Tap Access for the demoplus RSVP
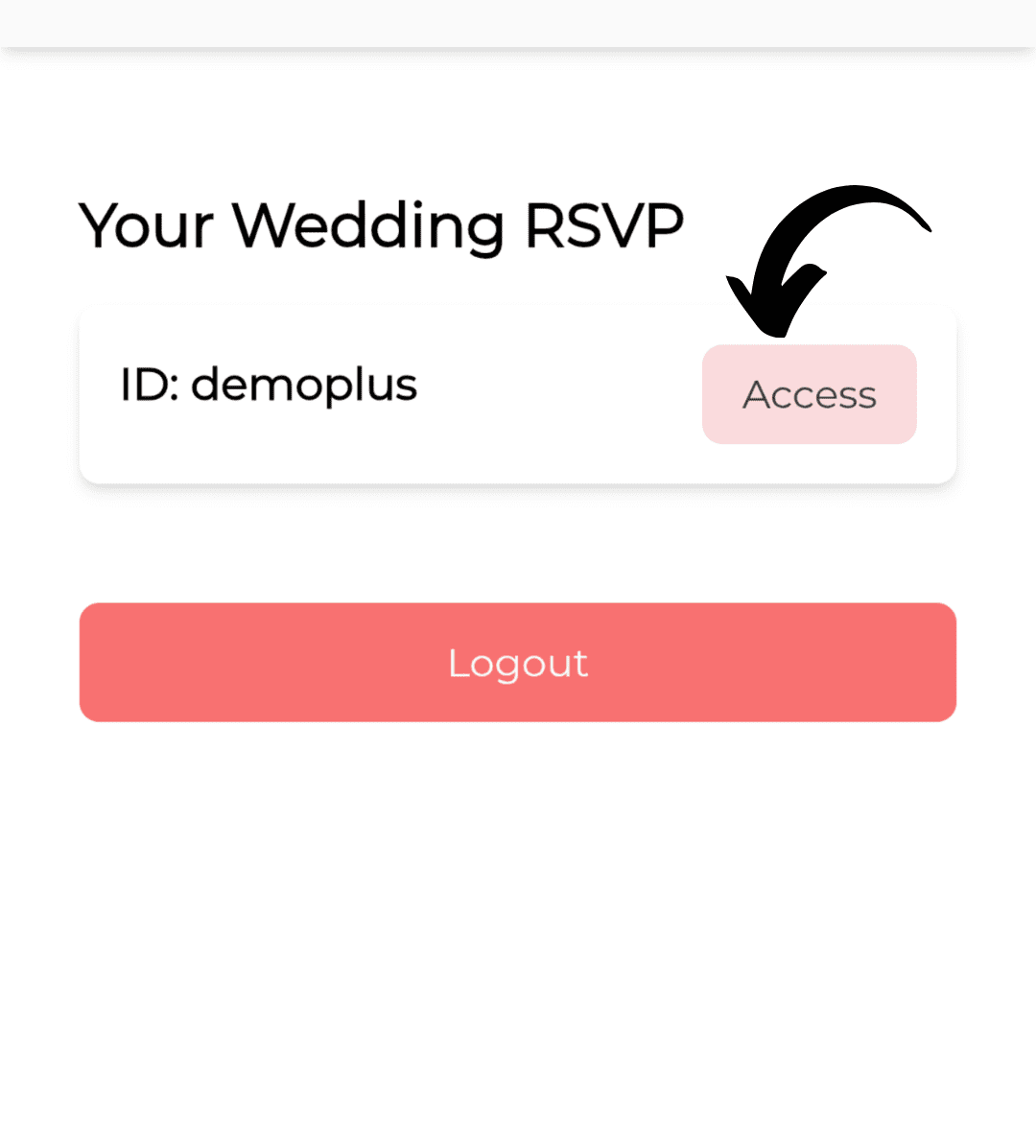Viewport: 1036px width, 1148px height. coord(809,394)
